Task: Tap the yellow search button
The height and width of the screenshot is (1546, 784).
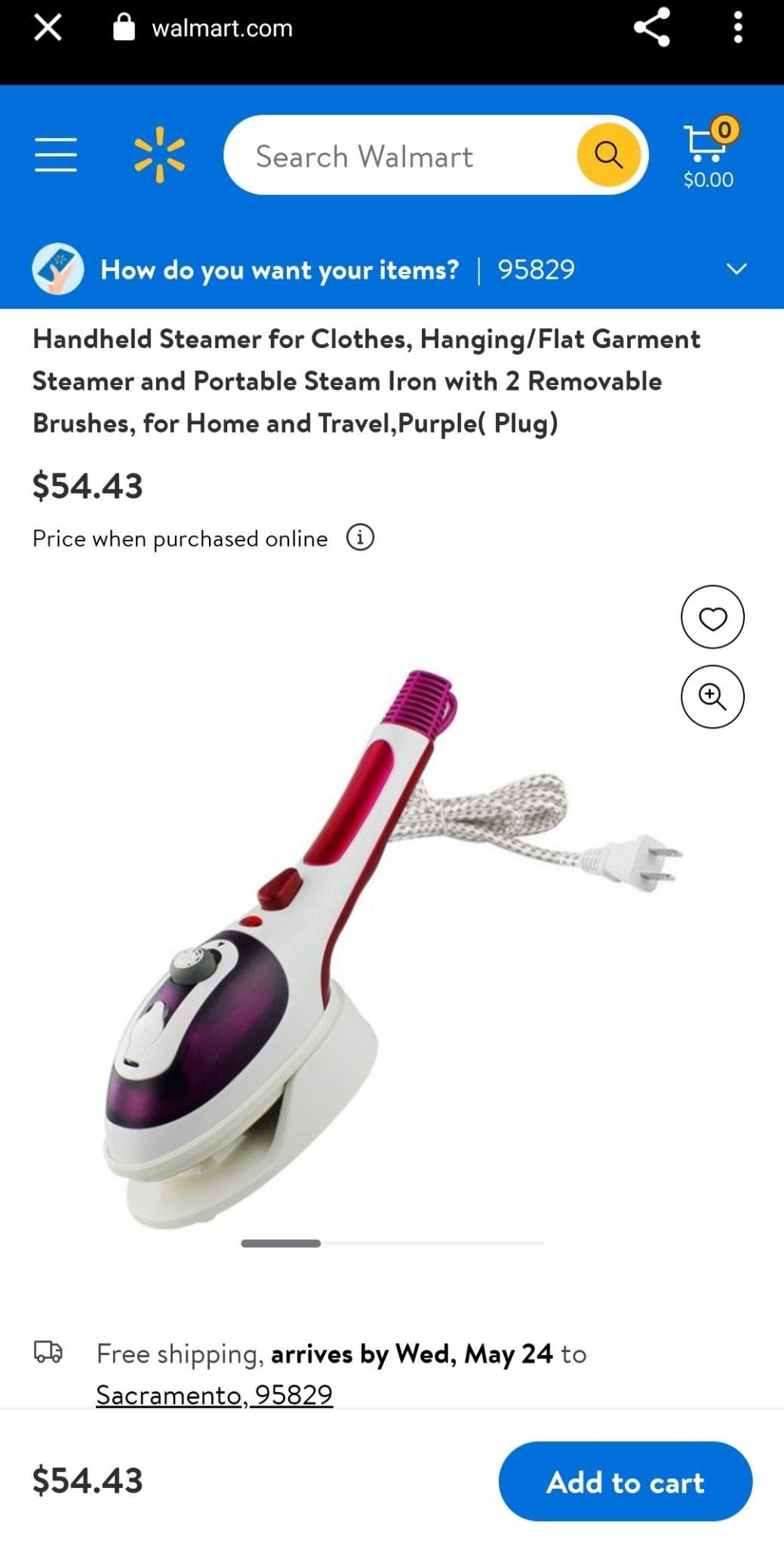Action: coord(608,156)
